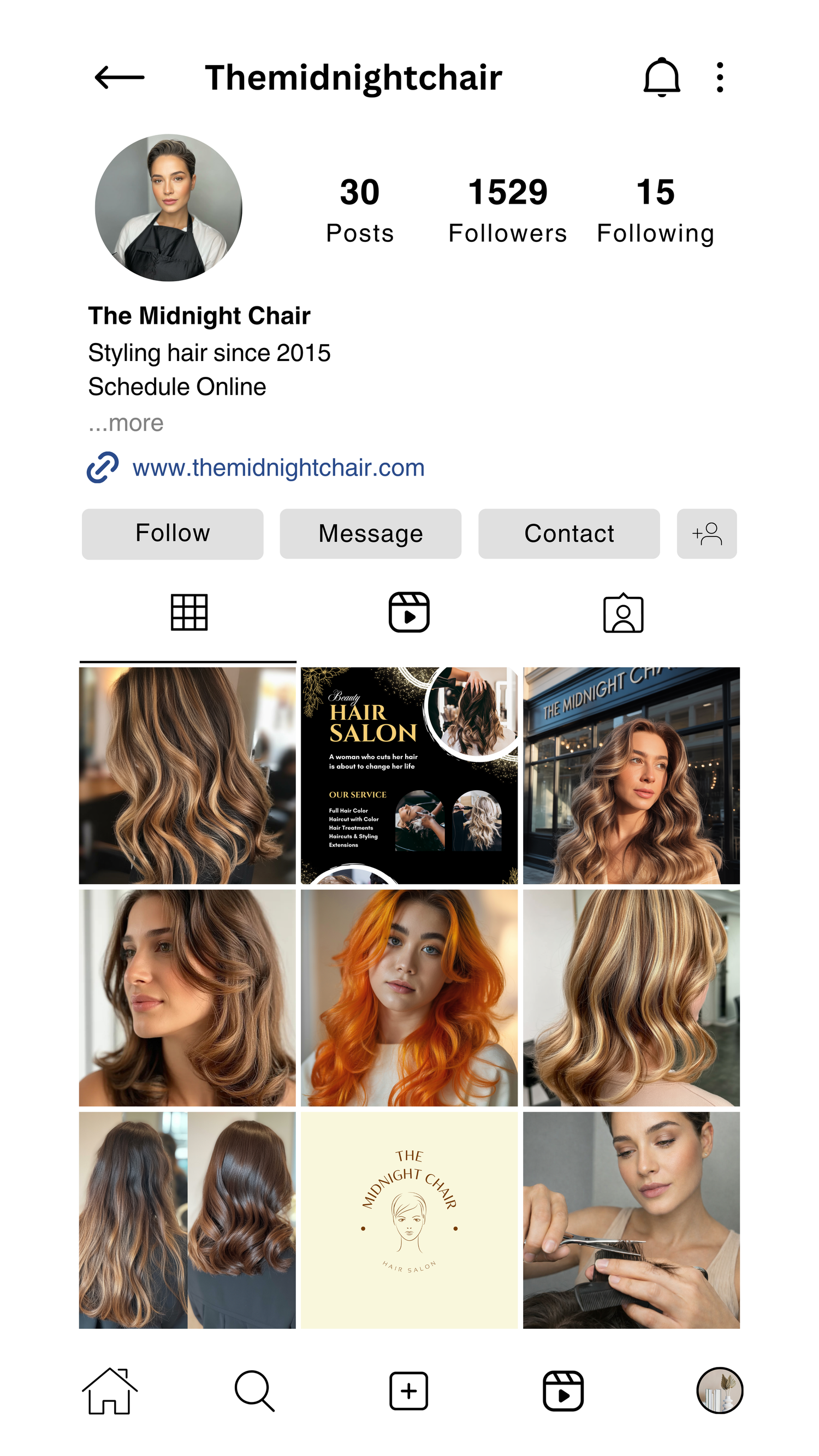The width and height of the screenshot is (819, 1456).
Task: Follow The Midnight Chair
Action: coord(173,534)
